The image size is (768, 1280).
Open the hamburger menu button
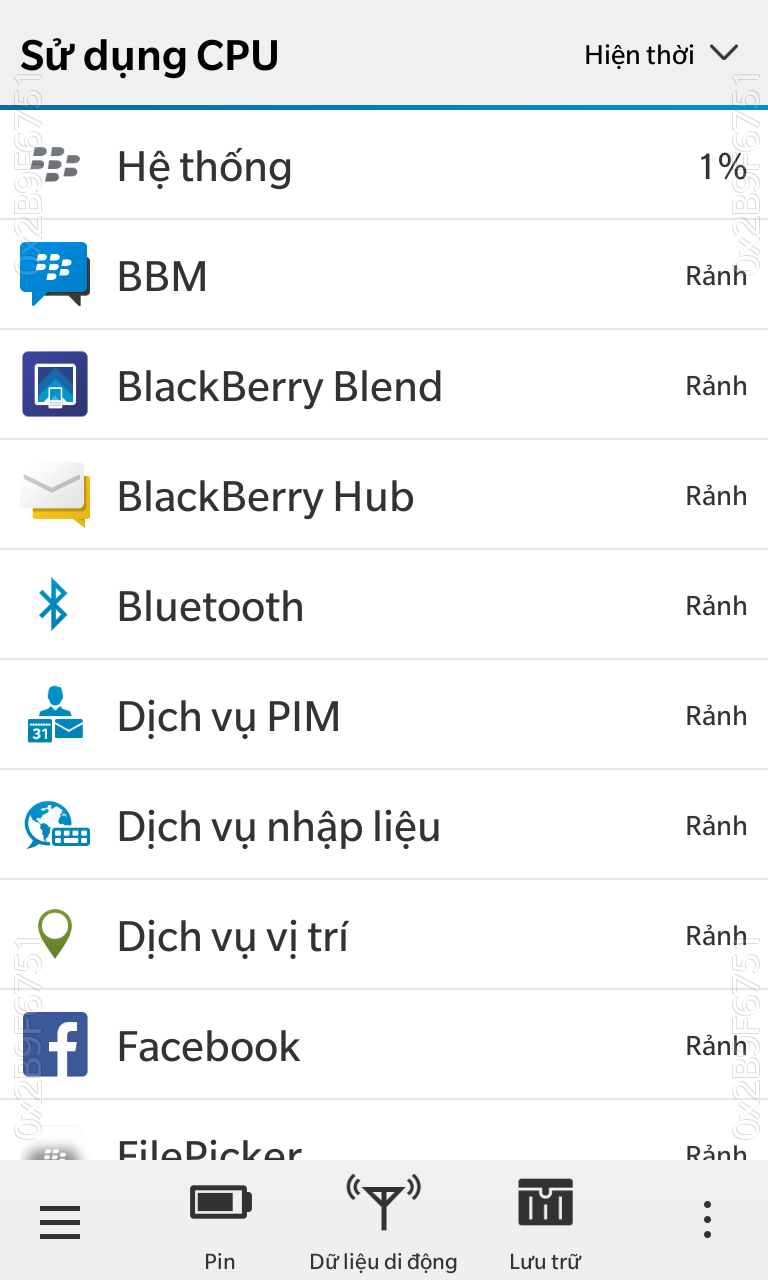(x=60, y=1221)
